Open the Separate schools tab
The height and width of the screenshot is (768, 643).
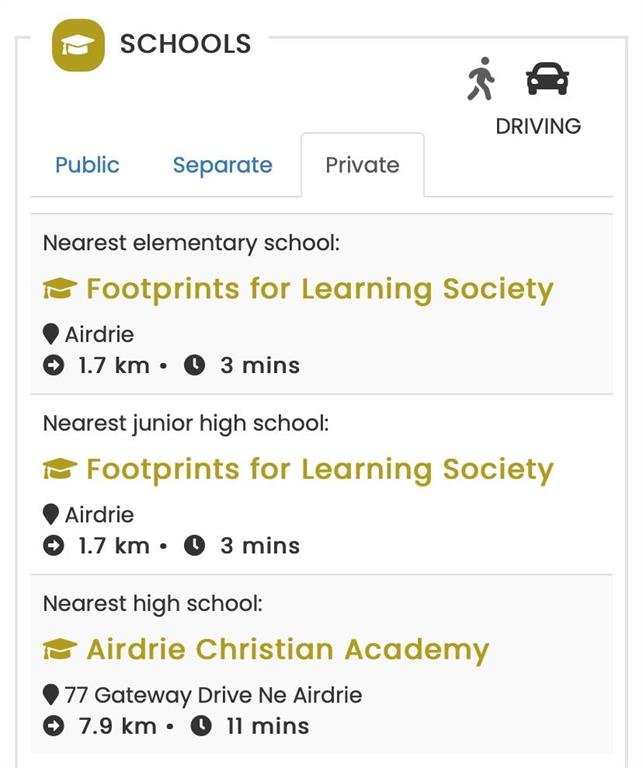pyautogui.click(x=222, y=165)
